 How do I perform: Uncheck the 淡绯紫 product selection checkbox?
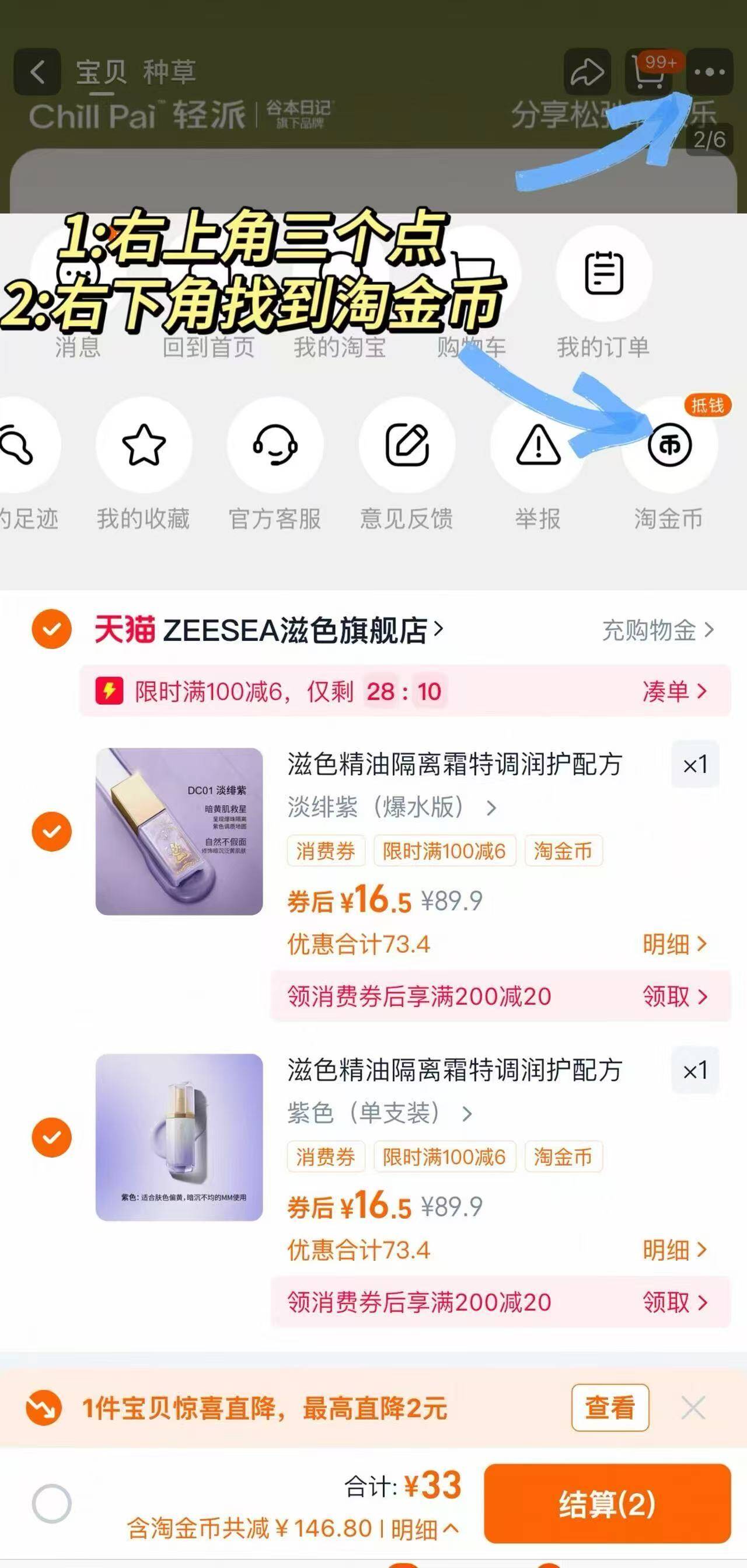coord(52,831)
